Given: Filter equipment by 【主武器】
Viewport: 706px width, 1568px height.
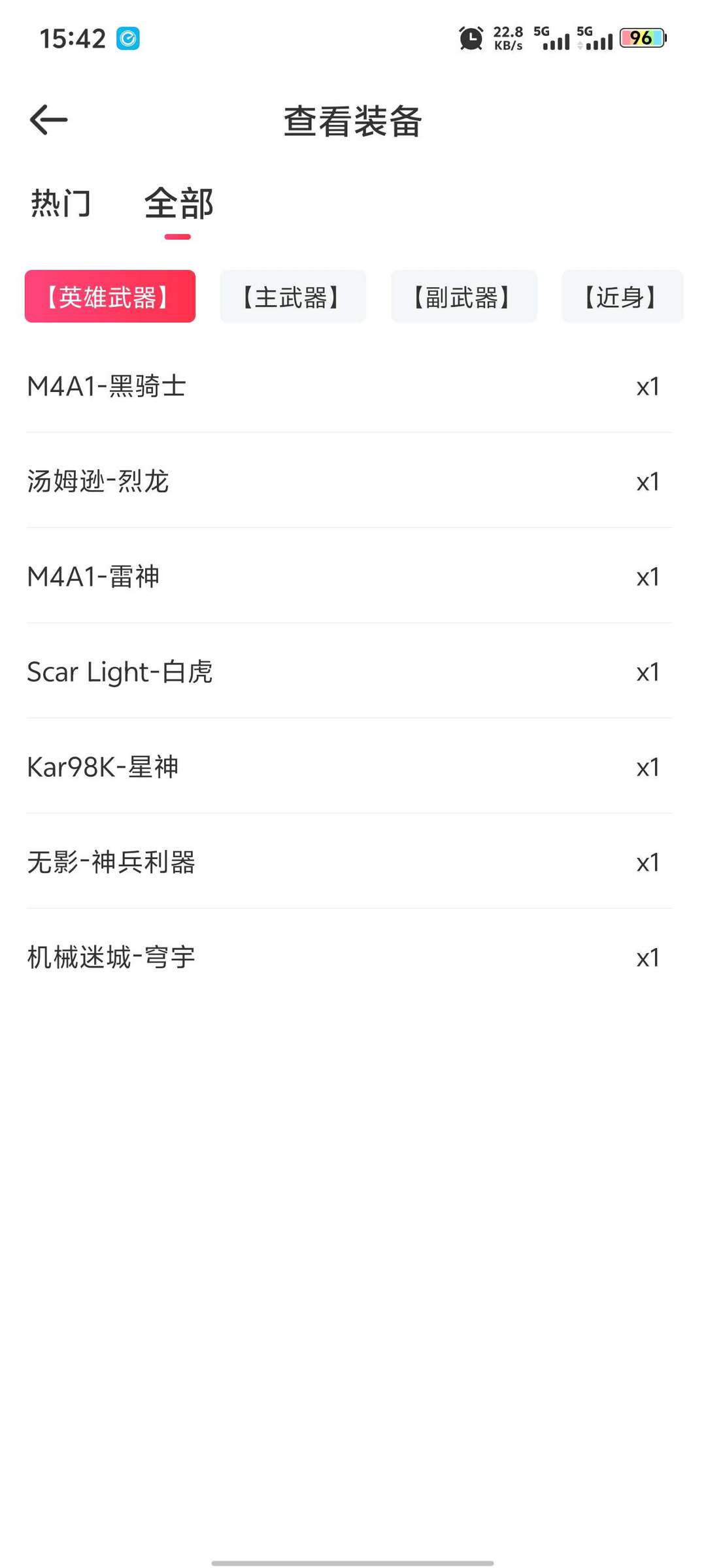Looking at the screenshot, I should click(x=293, y=297).
